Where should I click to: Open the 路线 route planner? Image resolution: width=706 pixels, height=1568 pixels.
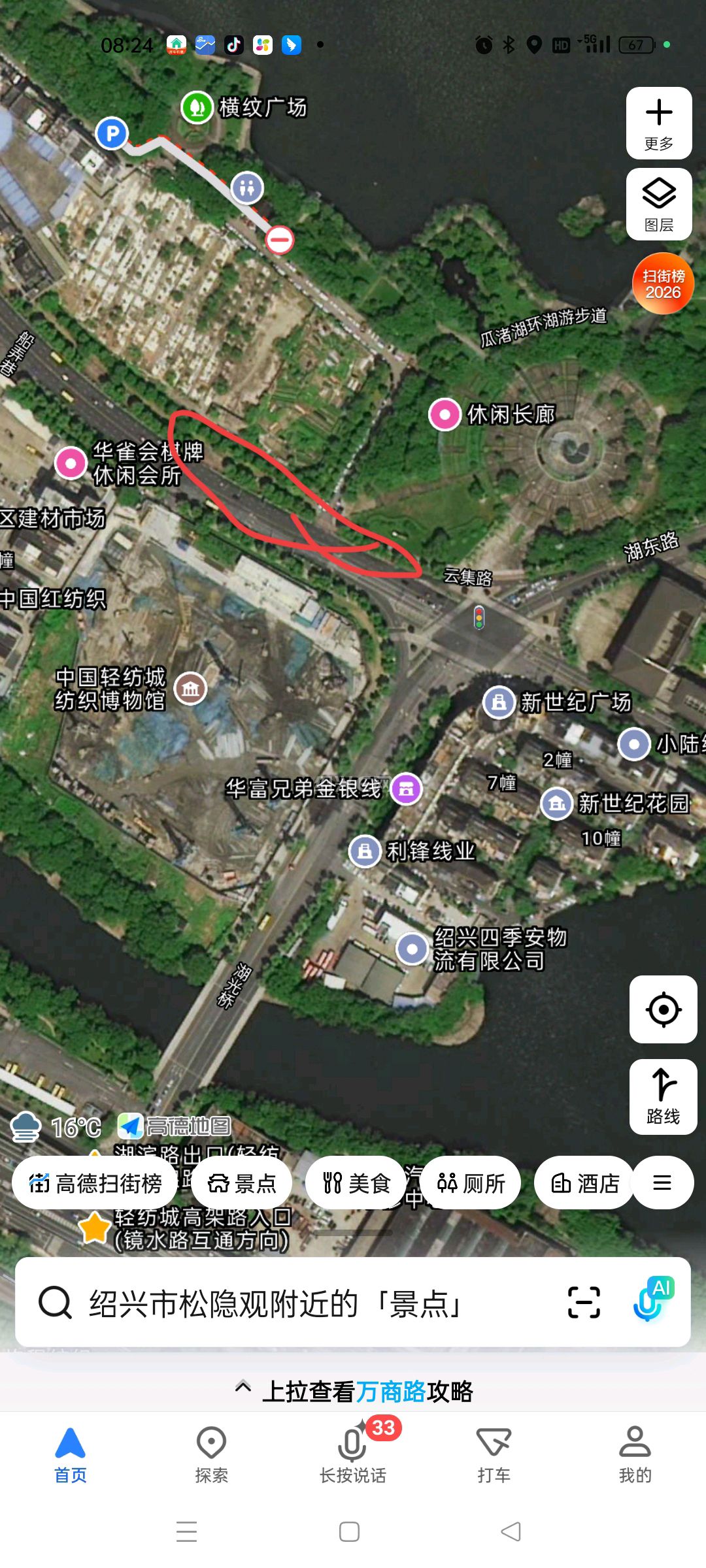[x=663, y=1097]
